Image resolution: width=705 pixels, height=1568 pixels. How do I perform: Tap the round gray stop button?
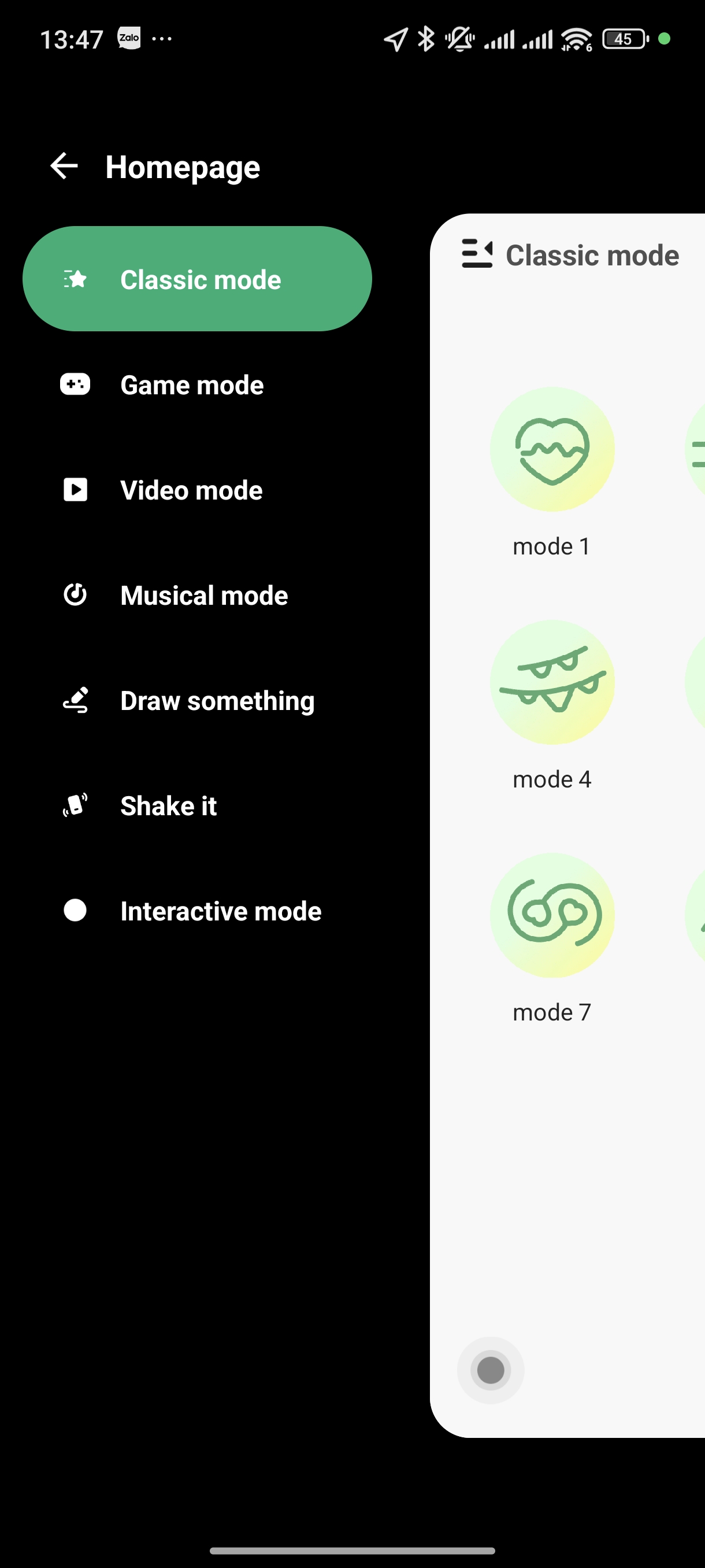coord(490,1370)
